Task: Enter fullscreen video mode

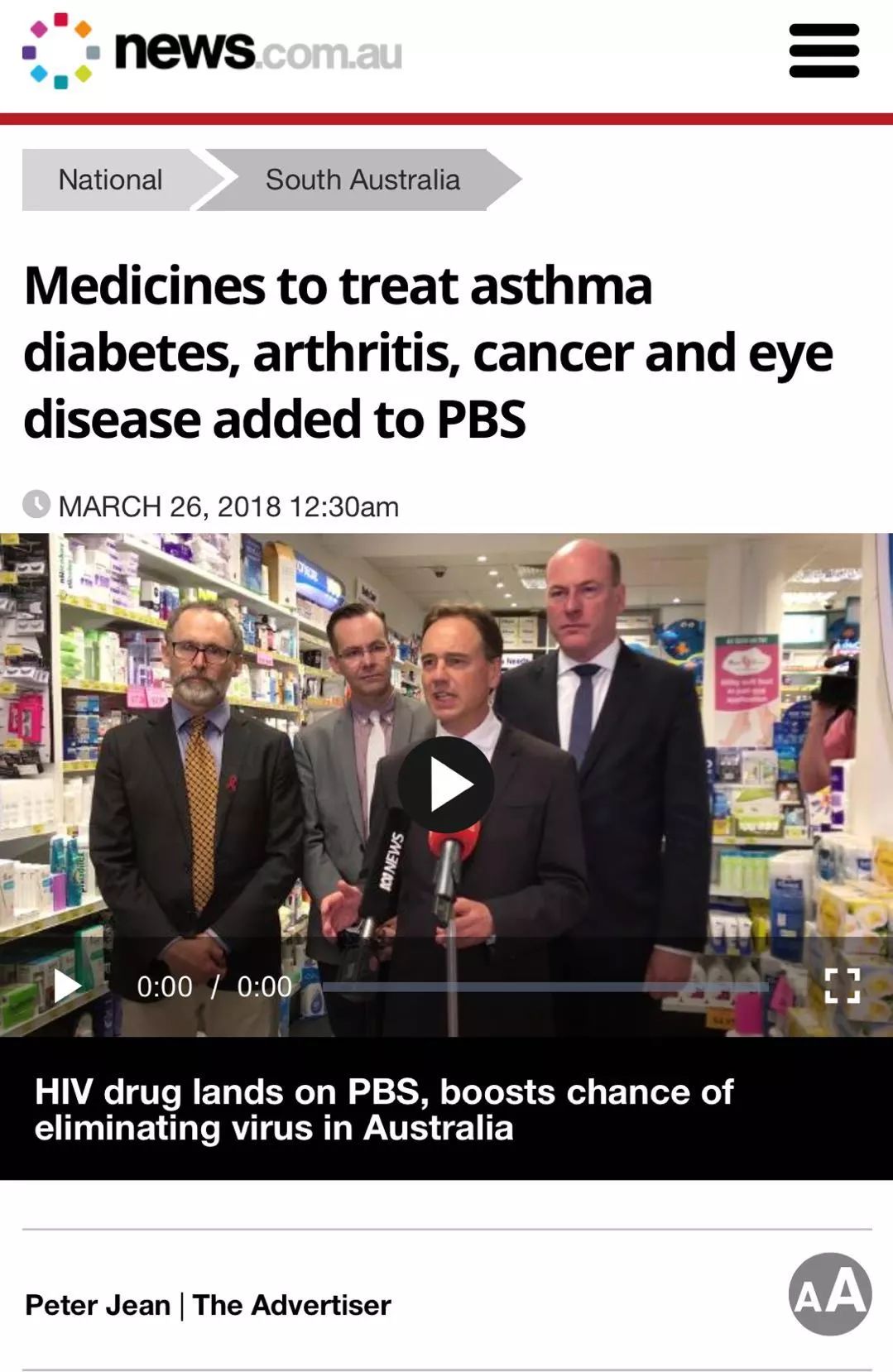Action: pos(842,986)
